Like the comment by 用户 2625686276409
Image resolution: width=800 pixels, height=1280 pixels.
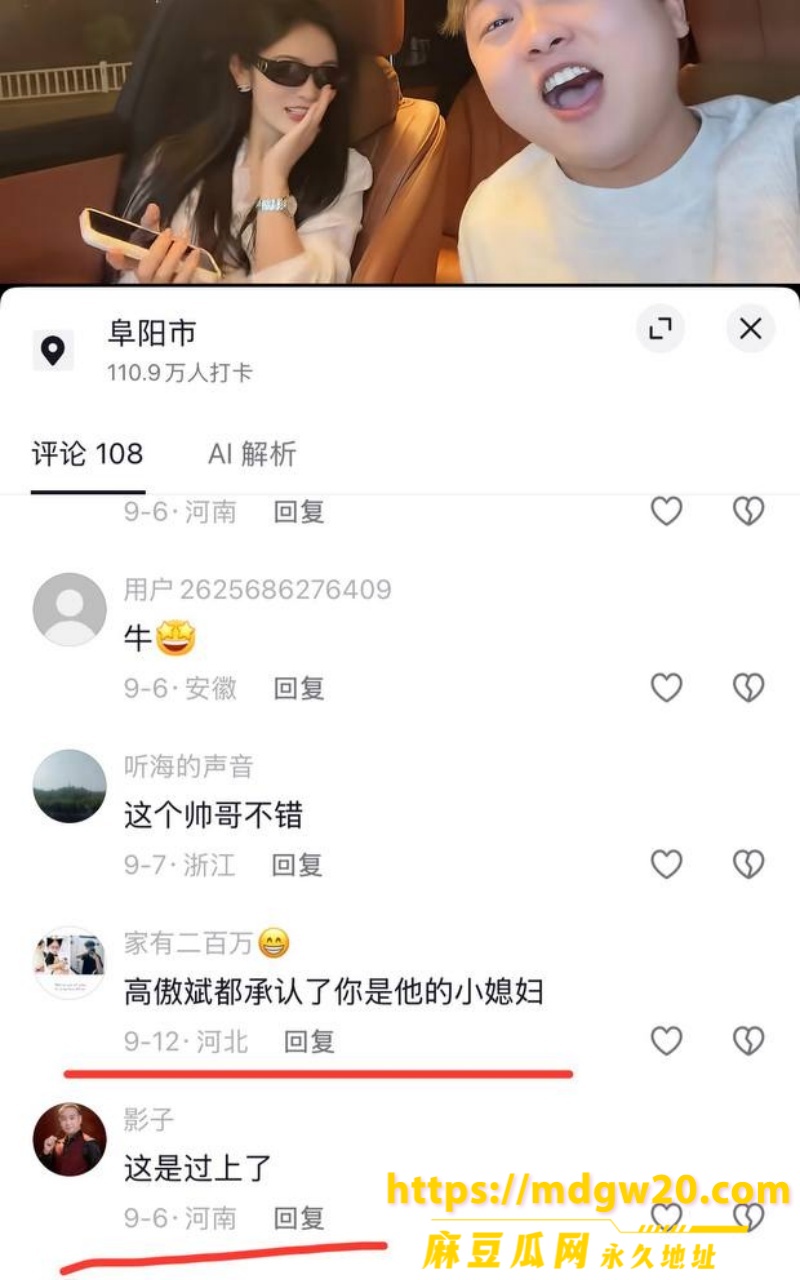click(666, 687)
